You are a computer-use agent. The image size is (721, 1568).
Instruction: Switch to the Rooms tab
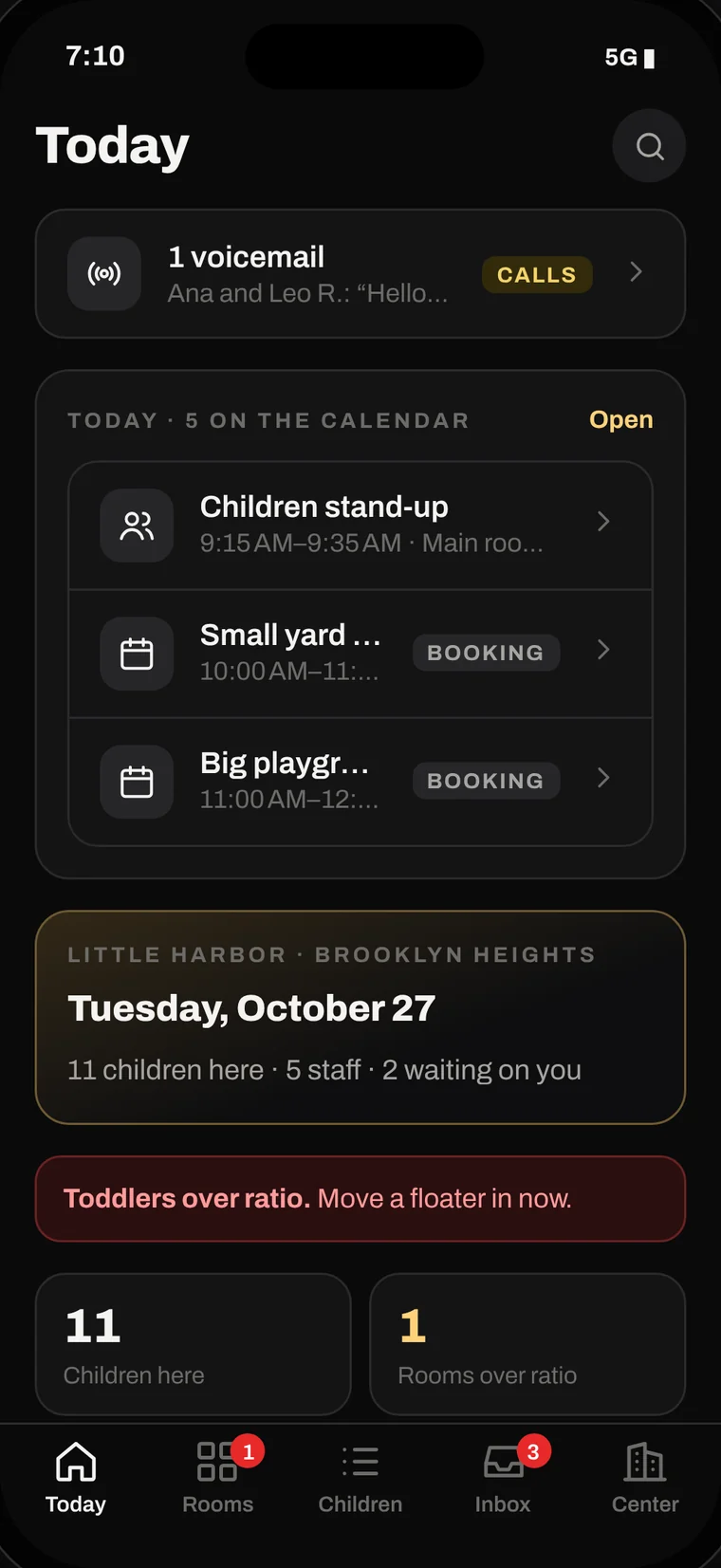pos(218,1478)
